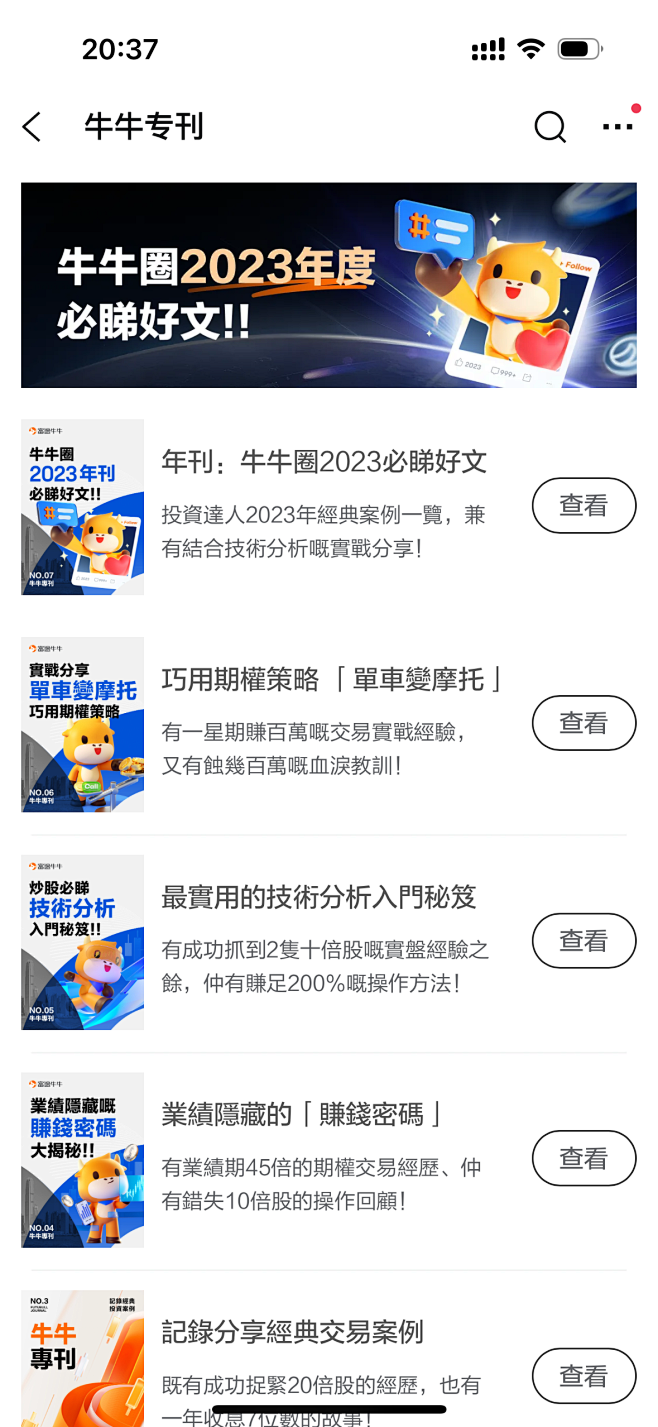
Task: Open the 牛牛圈2023年度必睇好文 banner
Action: click(x=329, y=285)
